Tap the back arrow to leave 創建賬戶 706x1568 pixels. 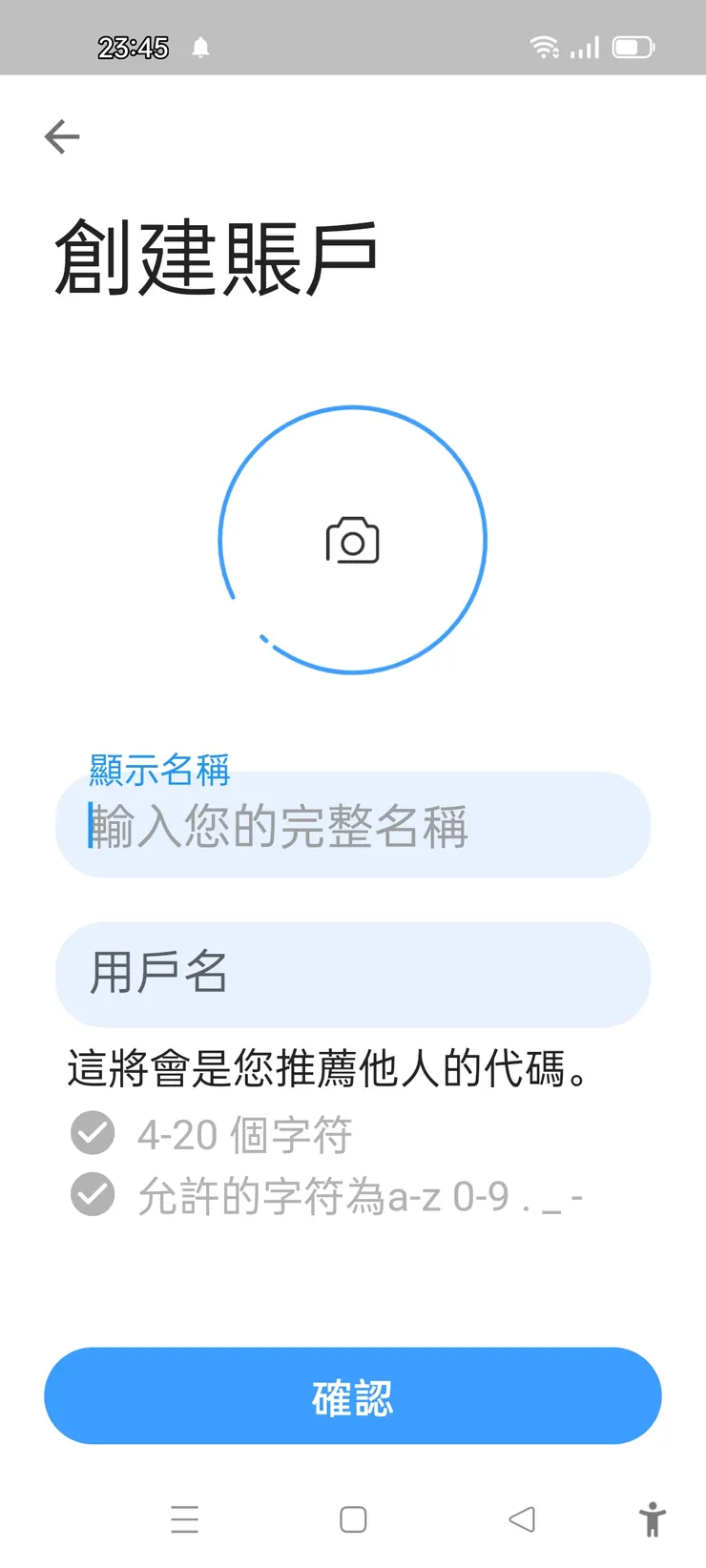point(61,136)
